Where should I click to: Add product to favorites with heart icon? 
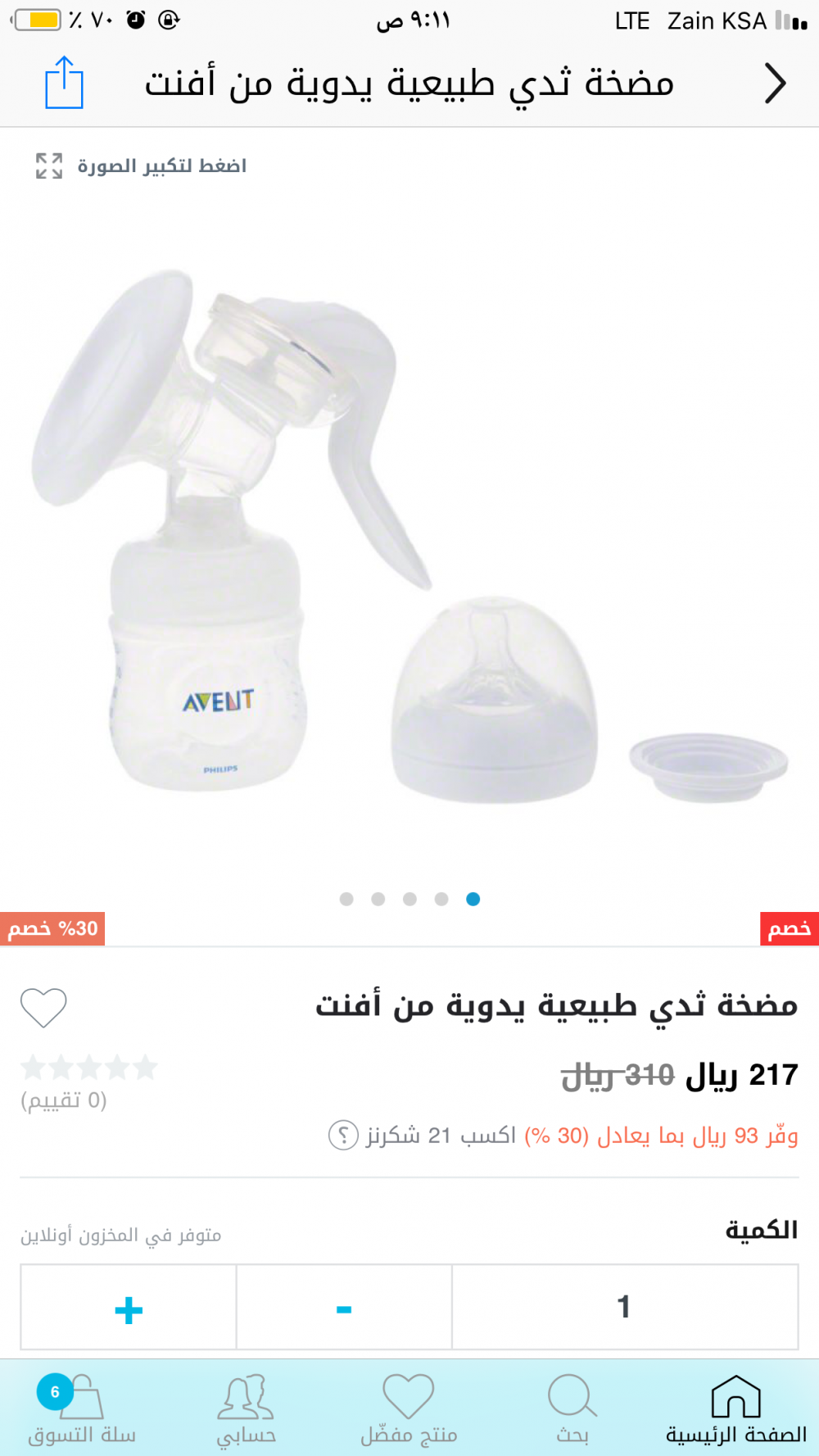[43, 1007]
